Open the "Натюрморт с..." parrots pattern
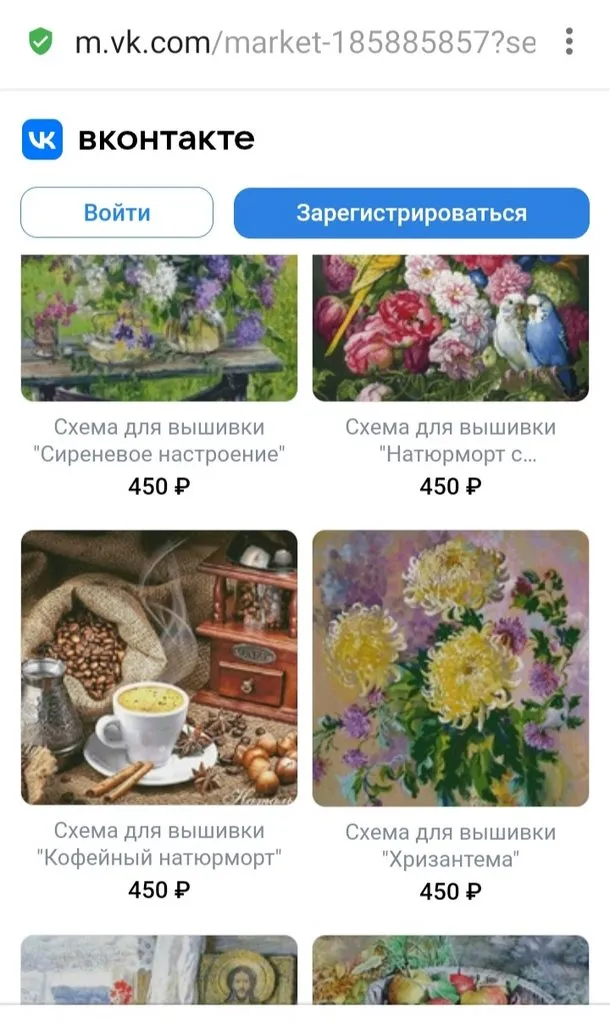Image resolution: width=610 pixels, height=1024 pixels. coord(450,330)
